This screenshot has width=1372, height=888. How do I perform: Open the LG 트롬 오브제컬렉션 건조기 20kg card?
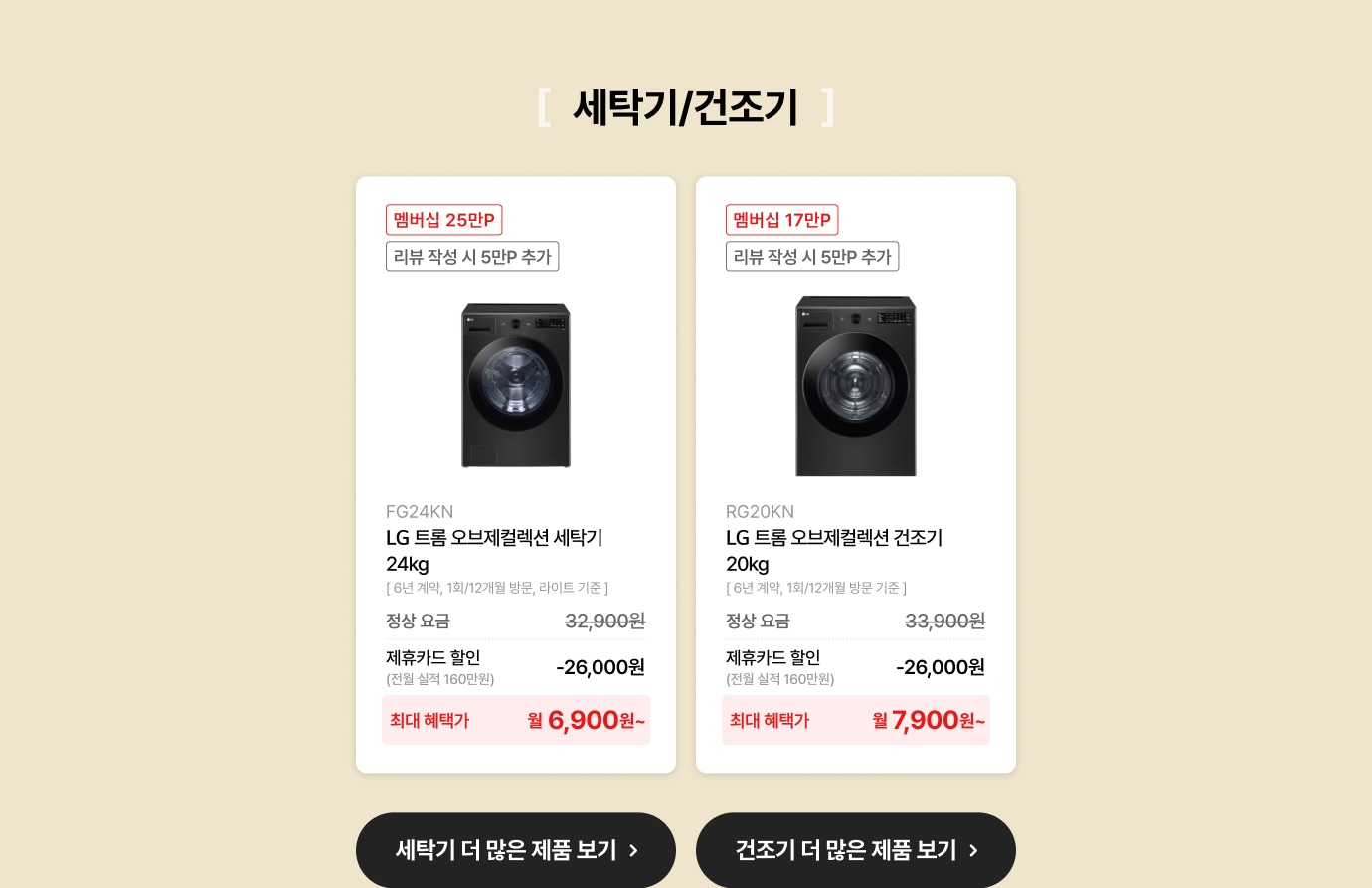[855, 475]
